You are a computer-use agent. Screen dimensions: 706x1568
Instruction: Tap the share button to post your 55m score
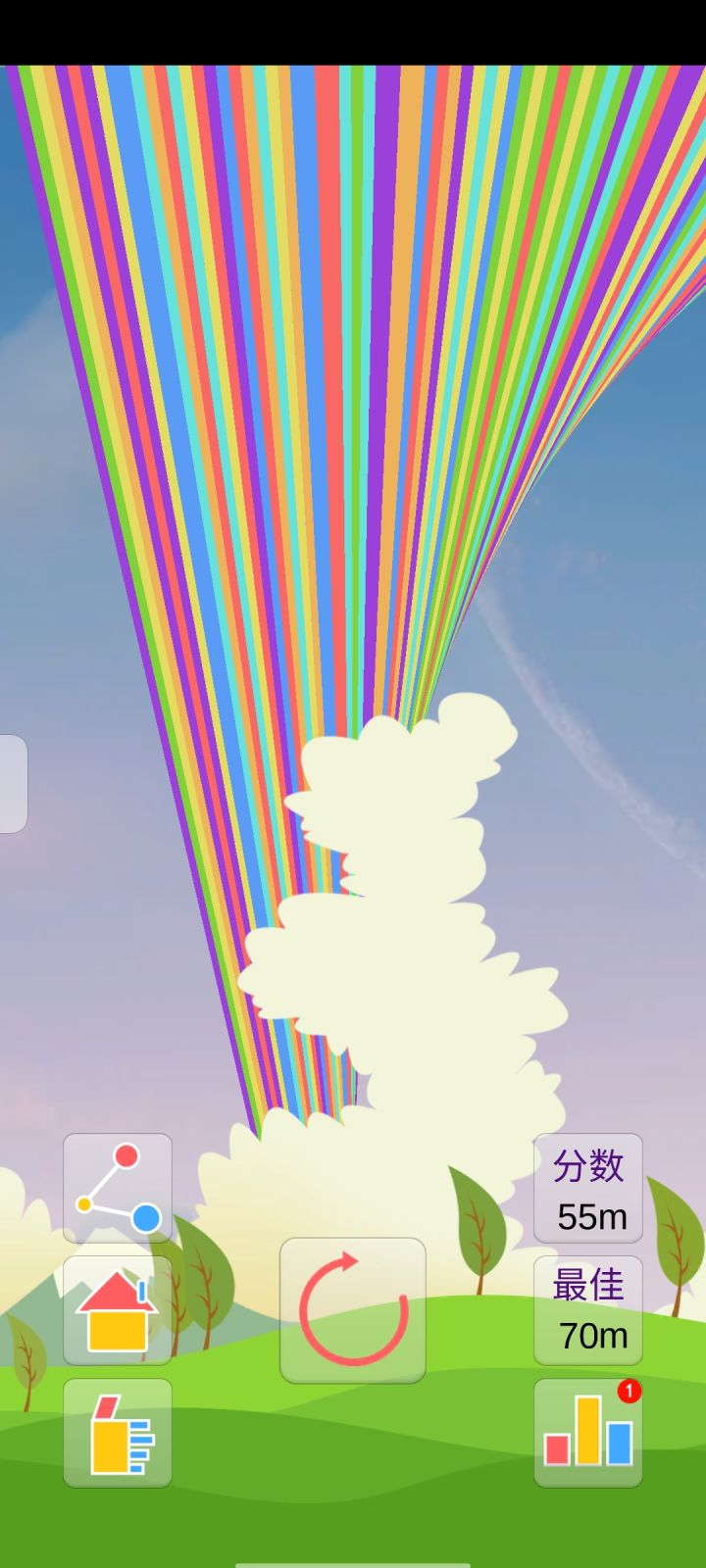coord(117,1188)
